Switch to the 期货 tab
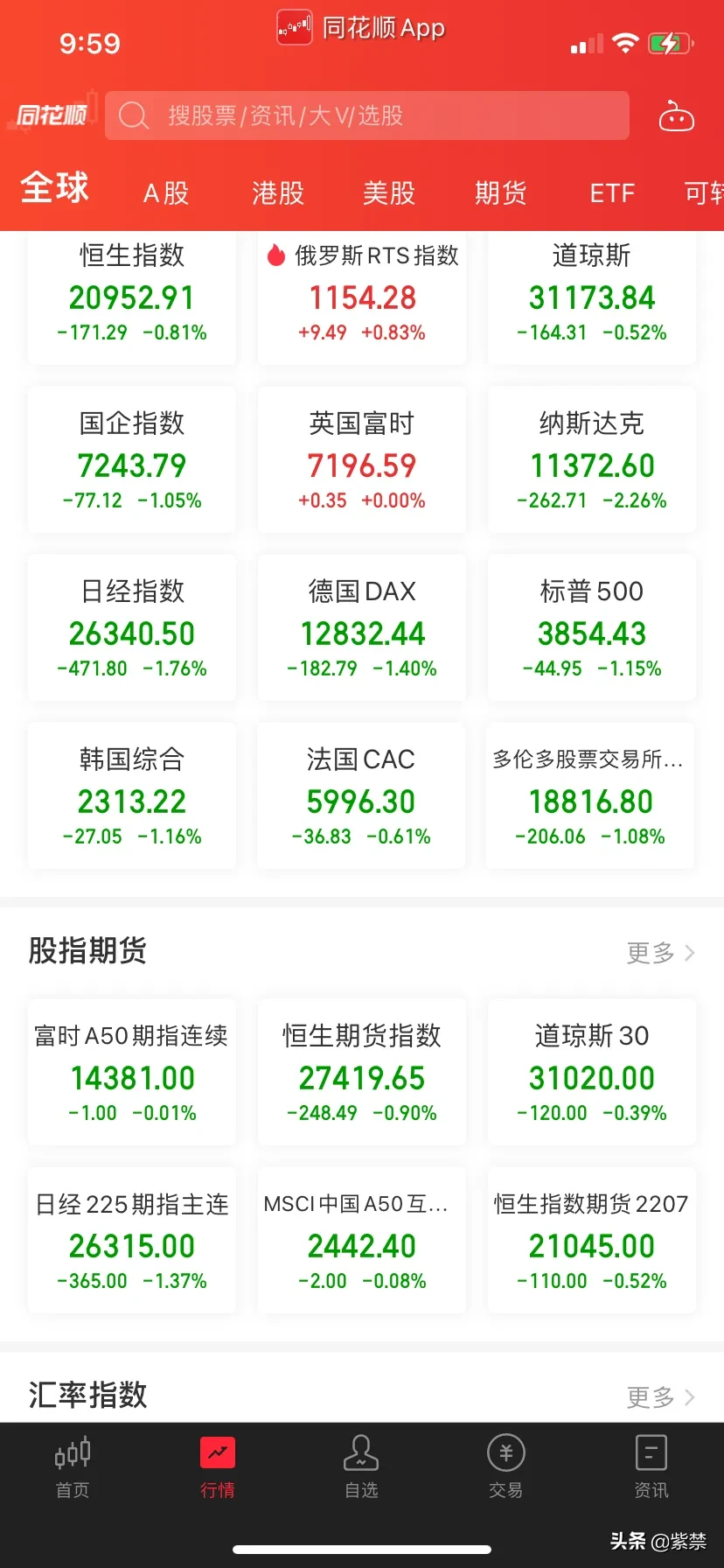This screenshot has height=1568, width=724. click(x=500, y=192)
